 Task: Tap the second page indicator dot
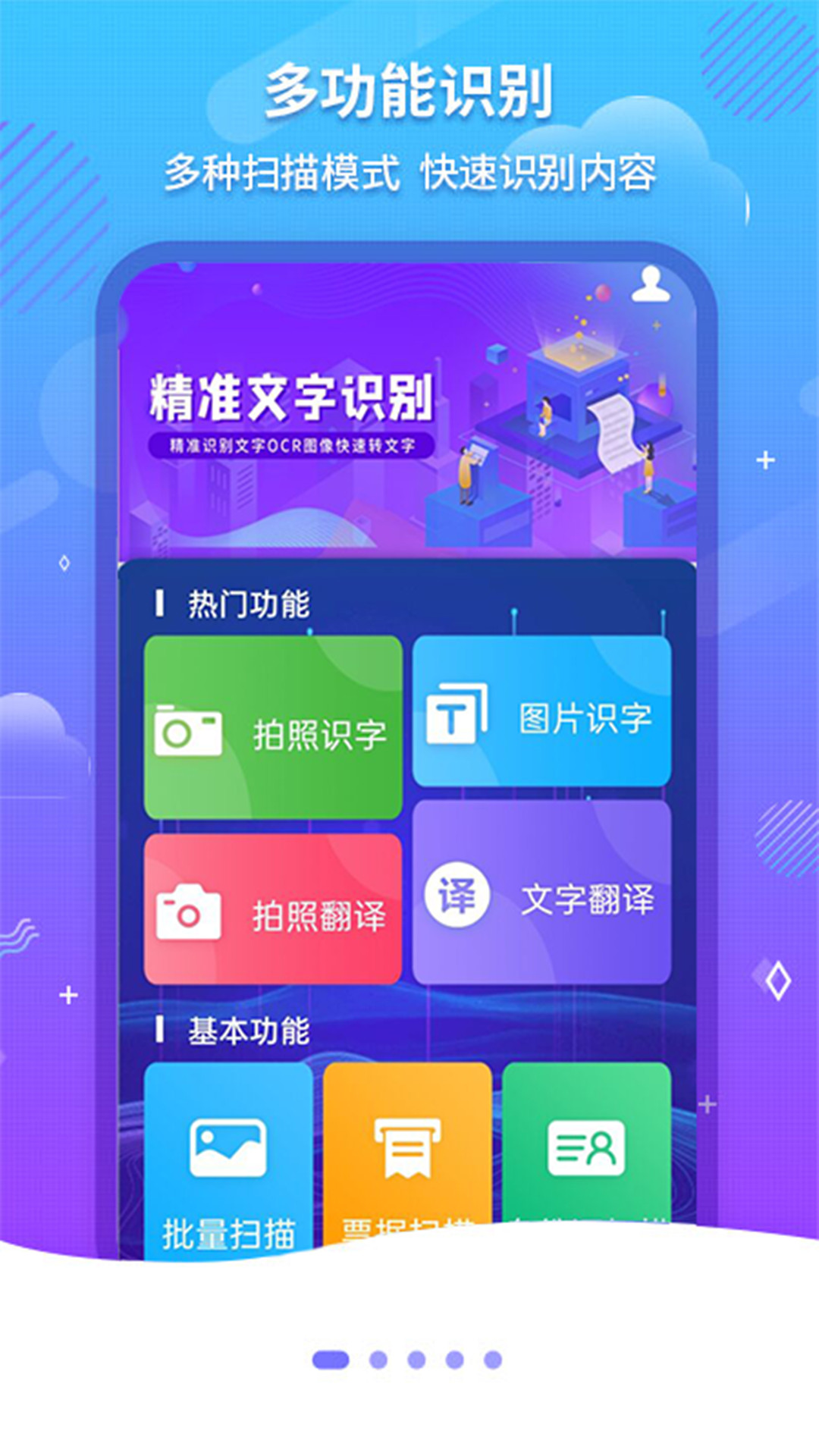378,1360
